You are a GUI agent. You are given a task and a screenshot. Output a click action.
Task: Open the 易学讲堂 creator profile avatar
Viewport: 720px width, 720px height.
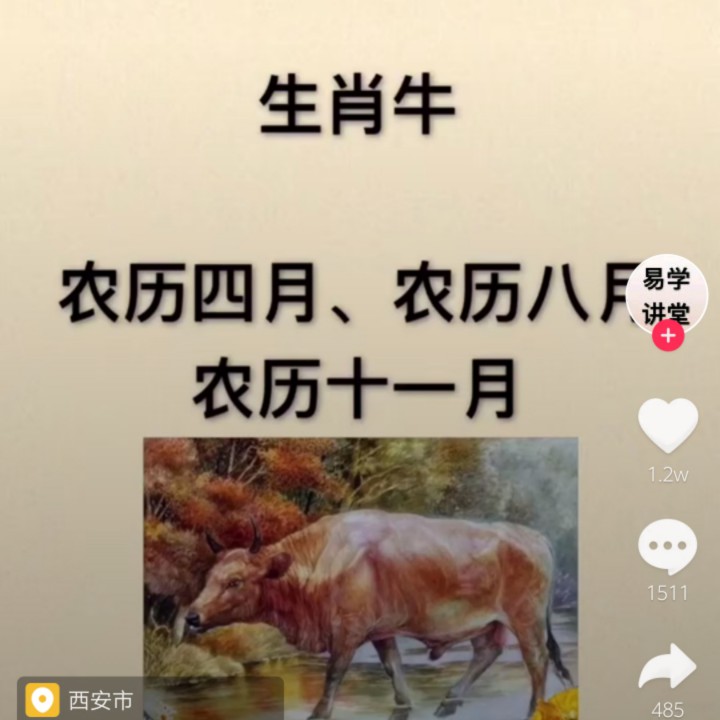[667, 294]
